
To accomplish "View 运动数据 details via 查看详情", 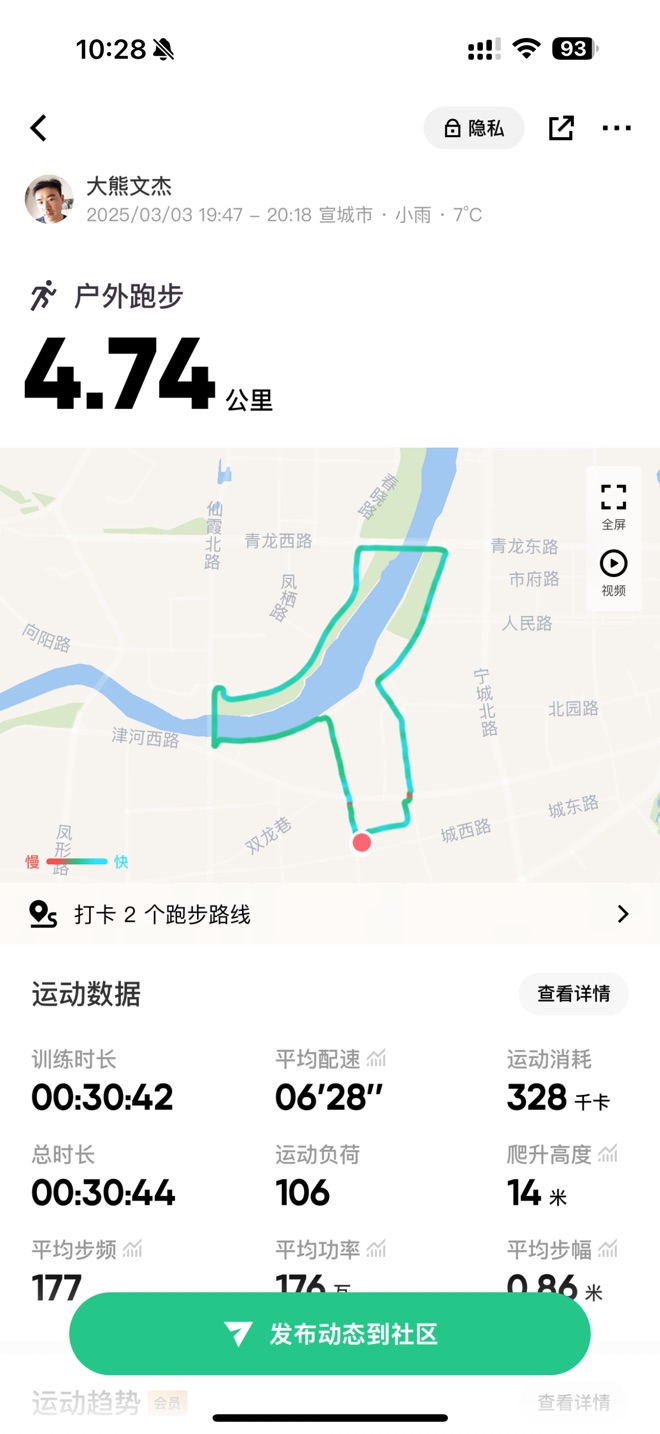I will pyautogui.click(x=573, y=994).
